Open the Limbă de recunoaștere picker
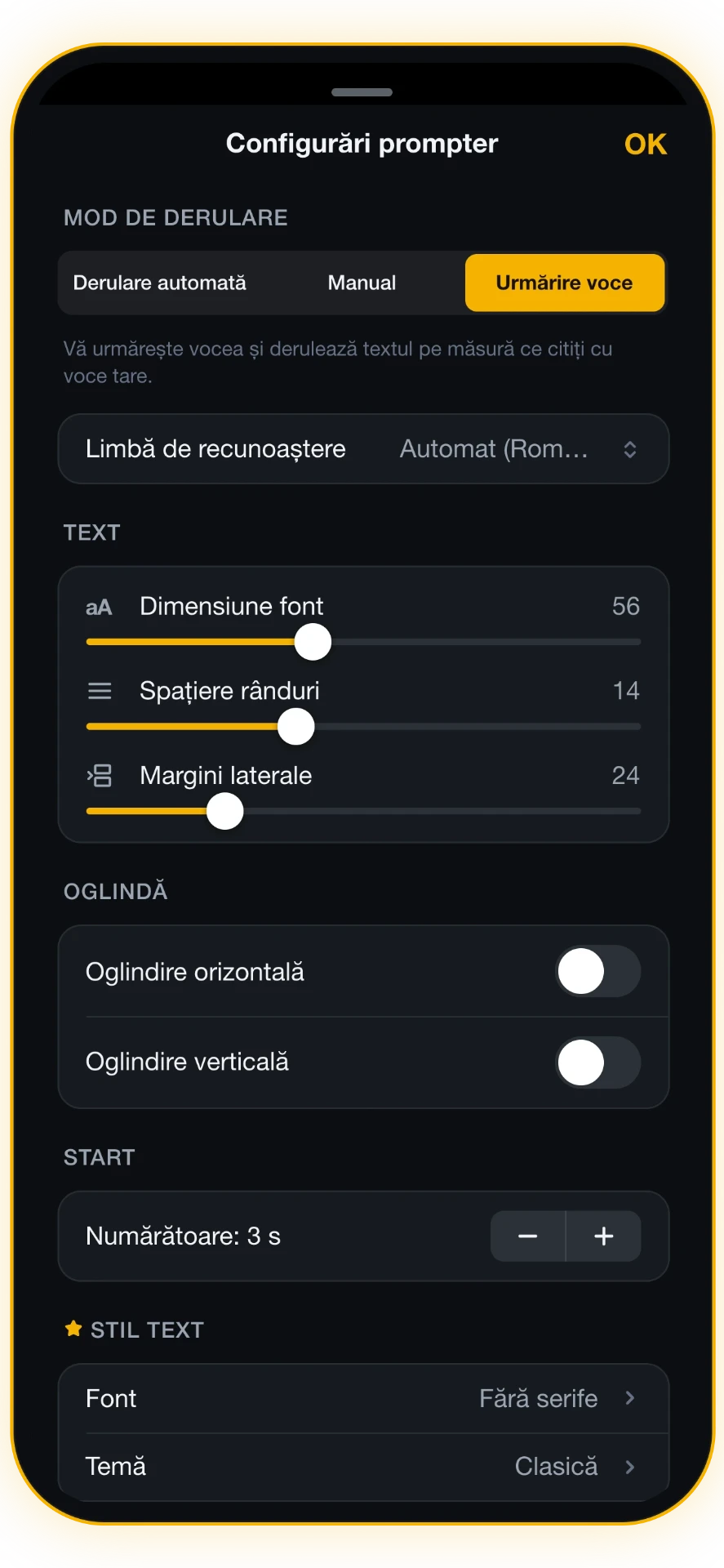 coord(363,449)
